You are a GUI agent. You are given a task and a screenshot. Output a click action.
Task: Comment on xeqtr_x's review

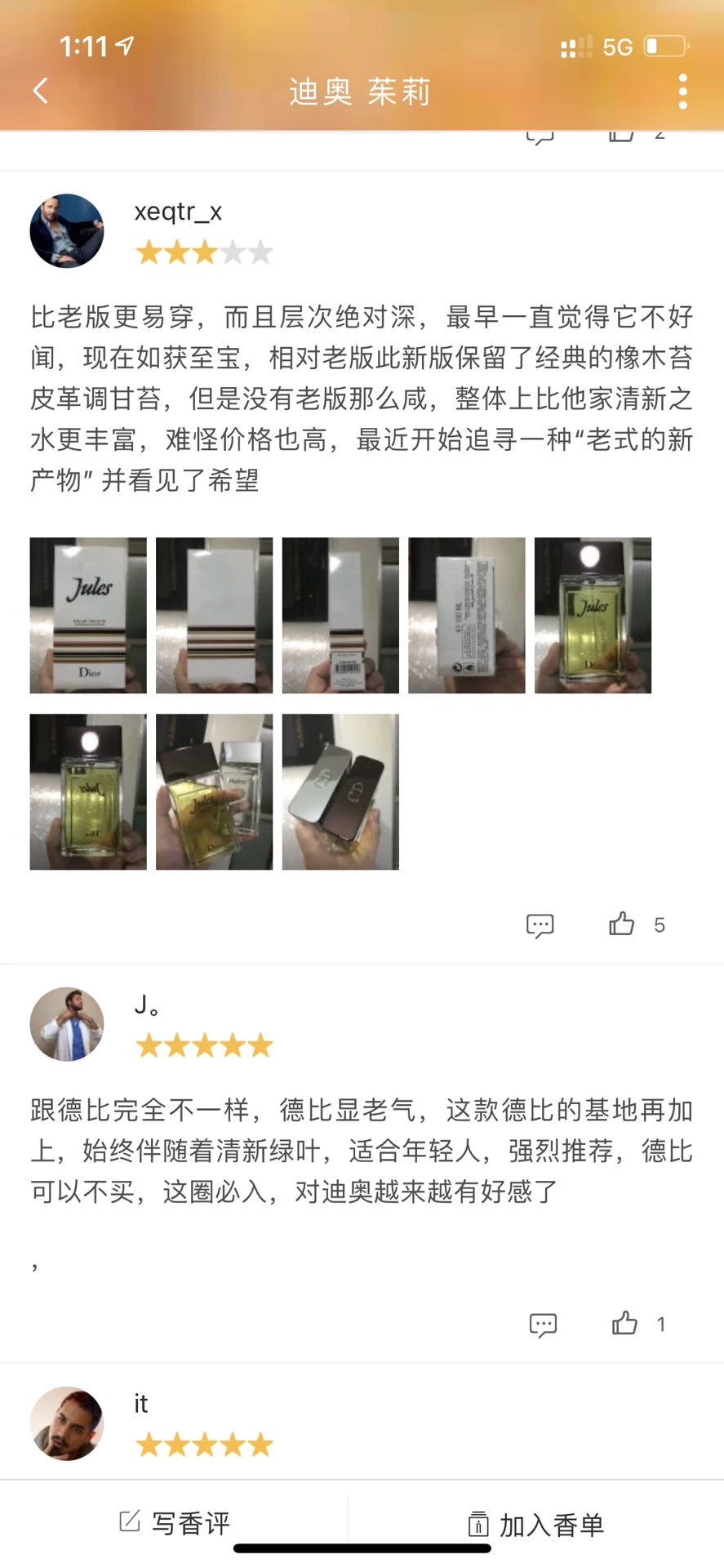coord(540,924)
